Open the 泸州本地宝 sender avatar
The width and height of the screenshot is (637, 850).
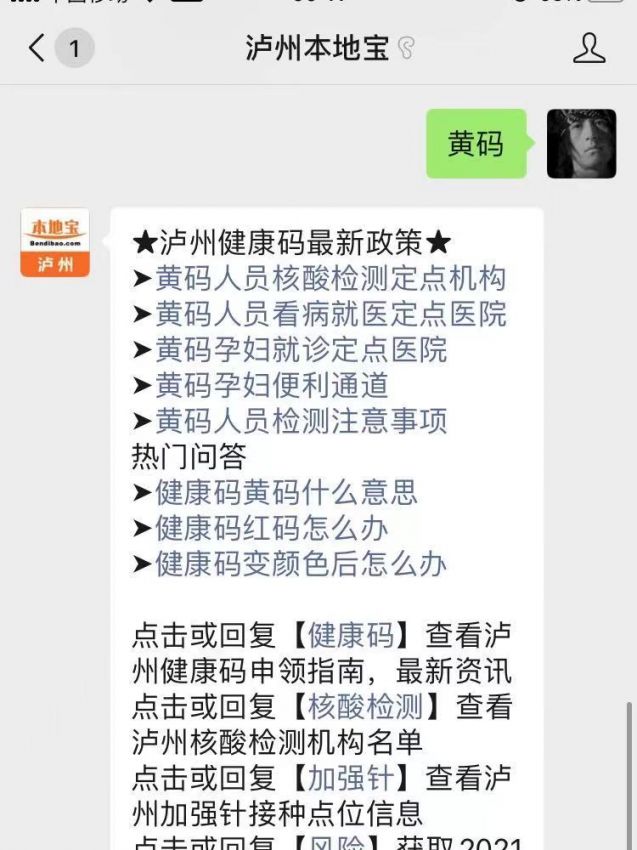pyautogui.click(x=55, y=243)
